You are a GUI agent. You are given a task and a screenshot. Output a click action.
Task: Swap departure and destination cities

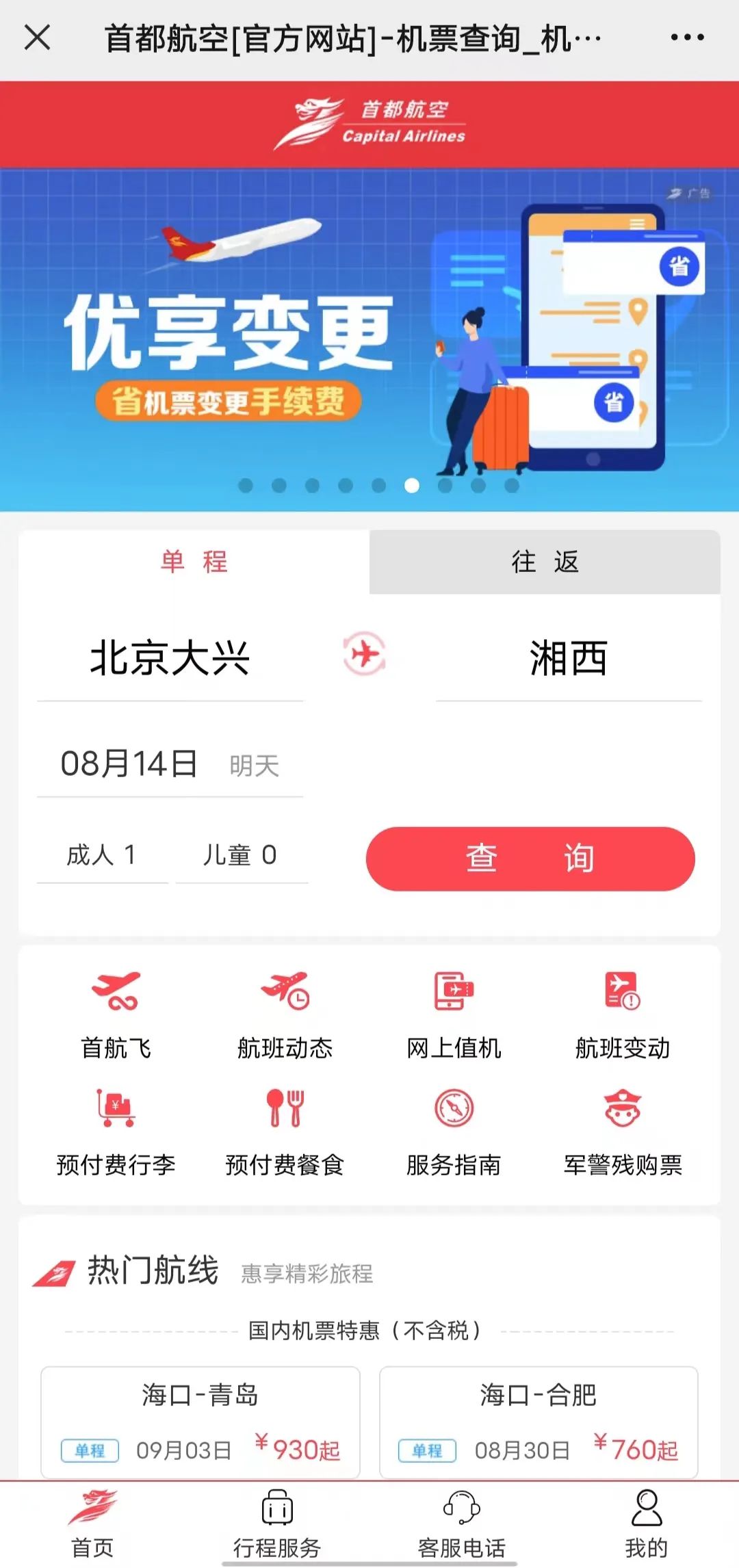pyautogui.click(x=364, y=655)
